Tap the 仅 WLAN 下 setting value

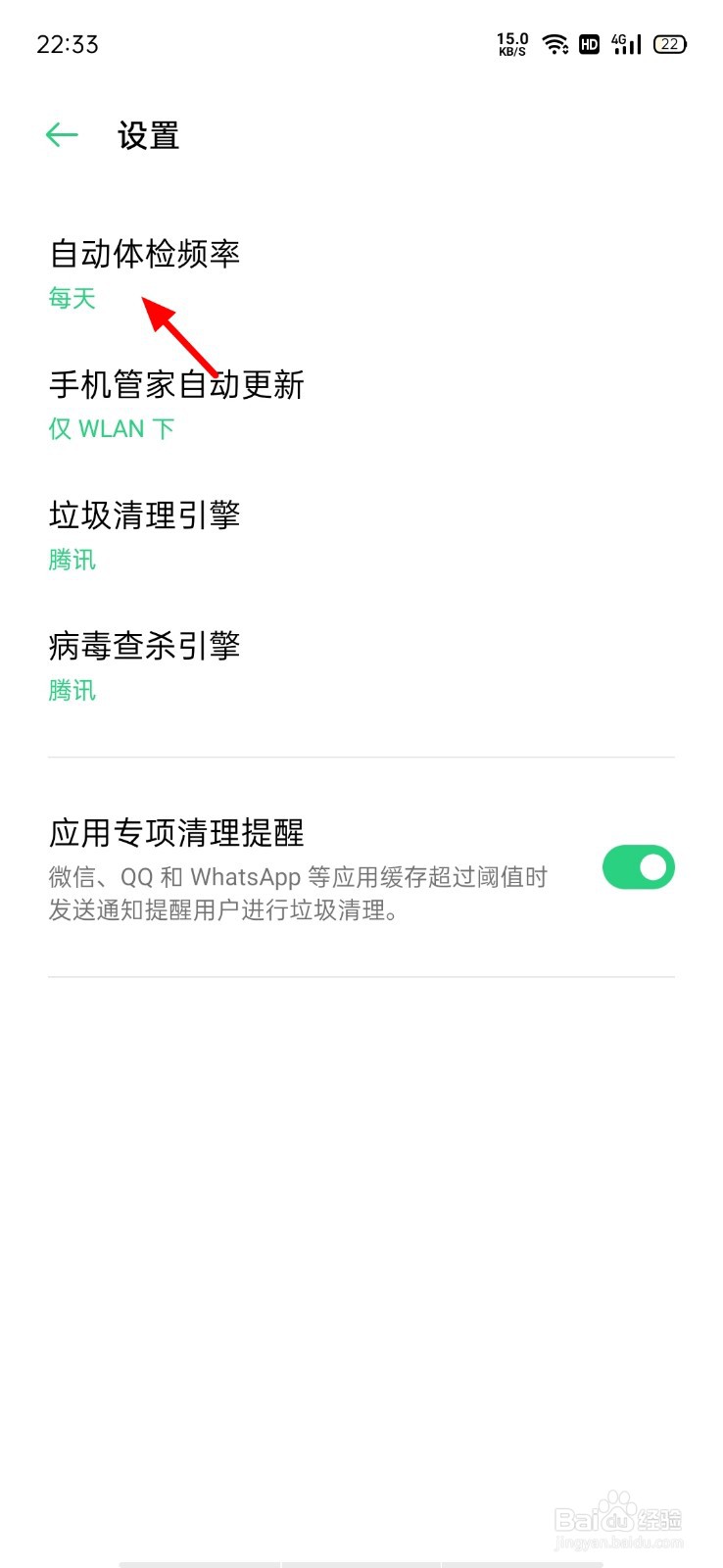(111, 428)
